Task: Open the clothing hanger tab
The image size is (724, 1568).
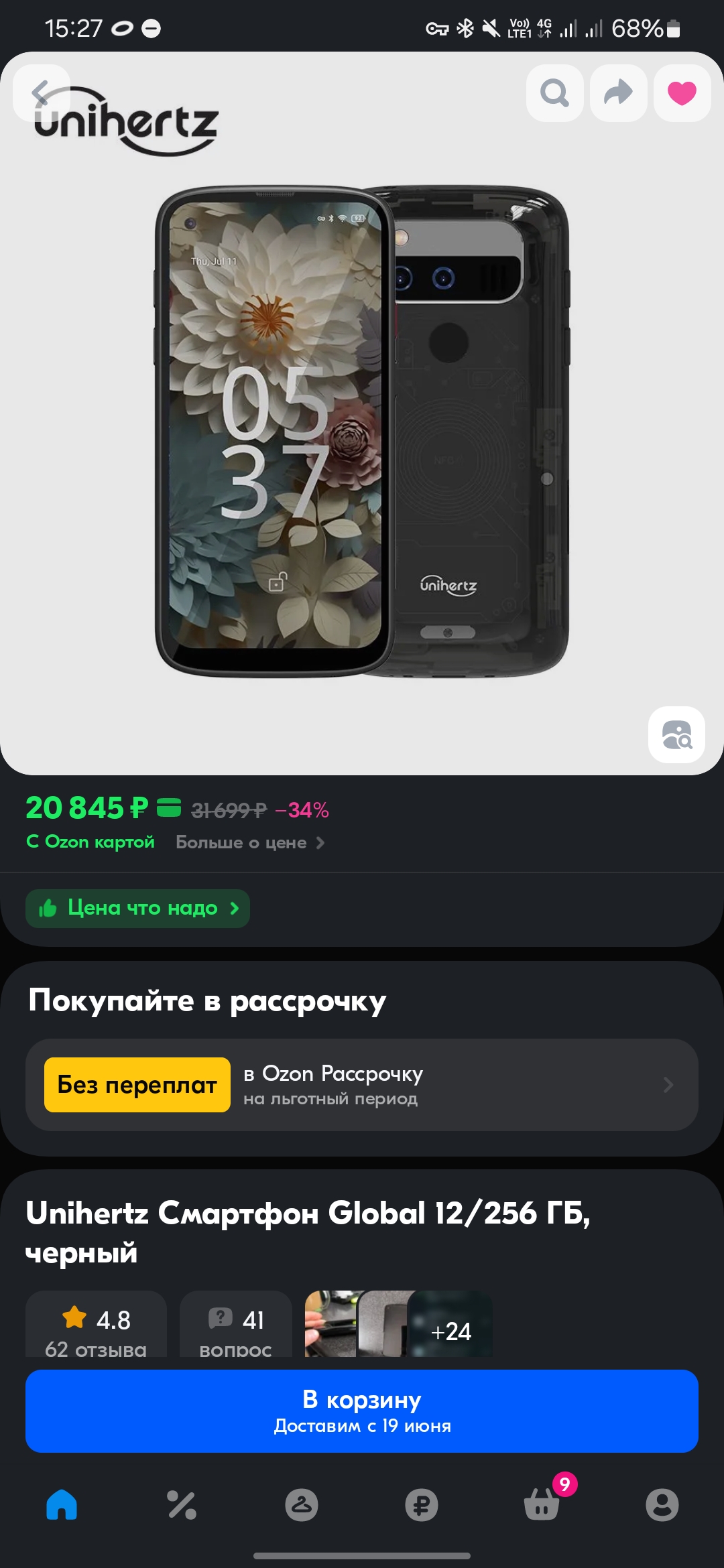Action: click(302, 1505)
